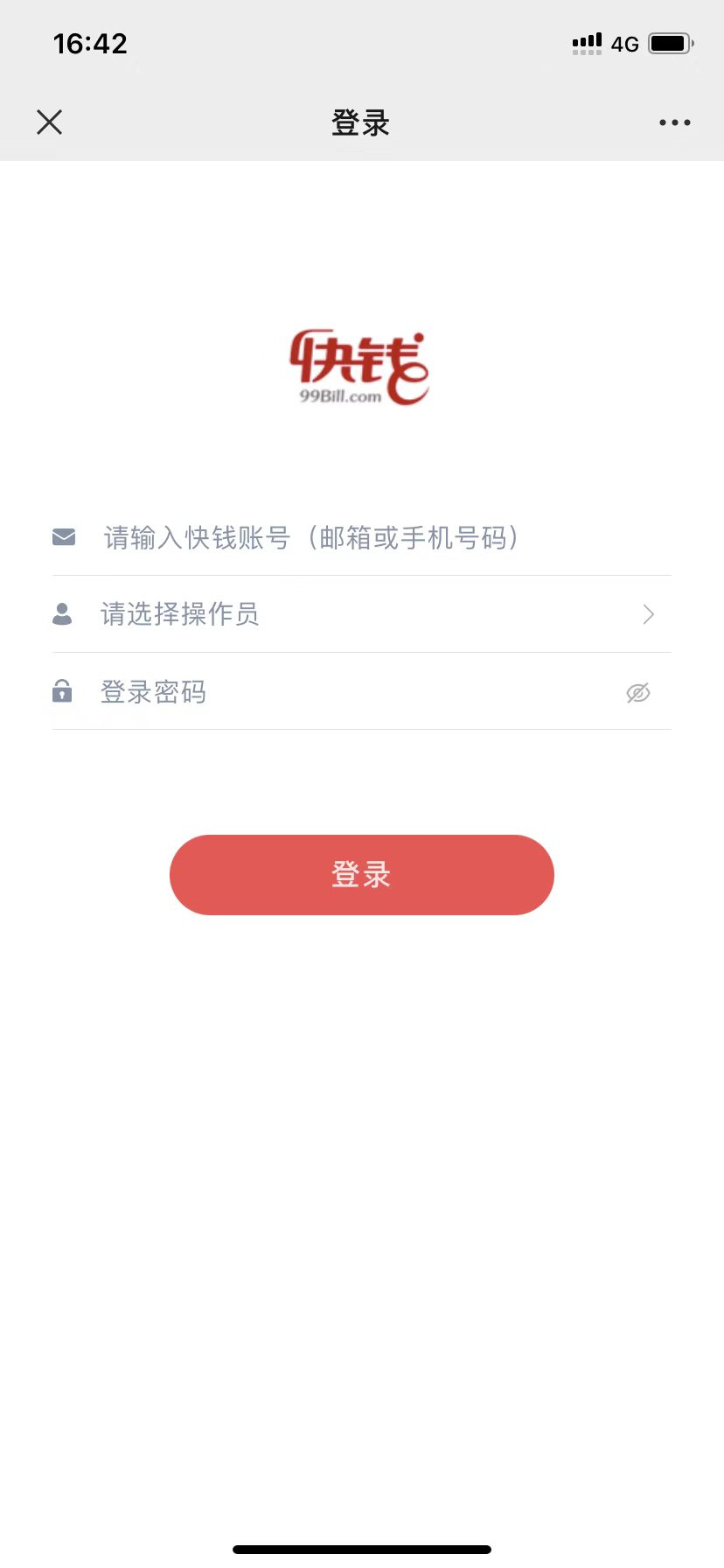Focus the 快钱账号 email or phone field
724x1568 pixels.
point(362,537)
